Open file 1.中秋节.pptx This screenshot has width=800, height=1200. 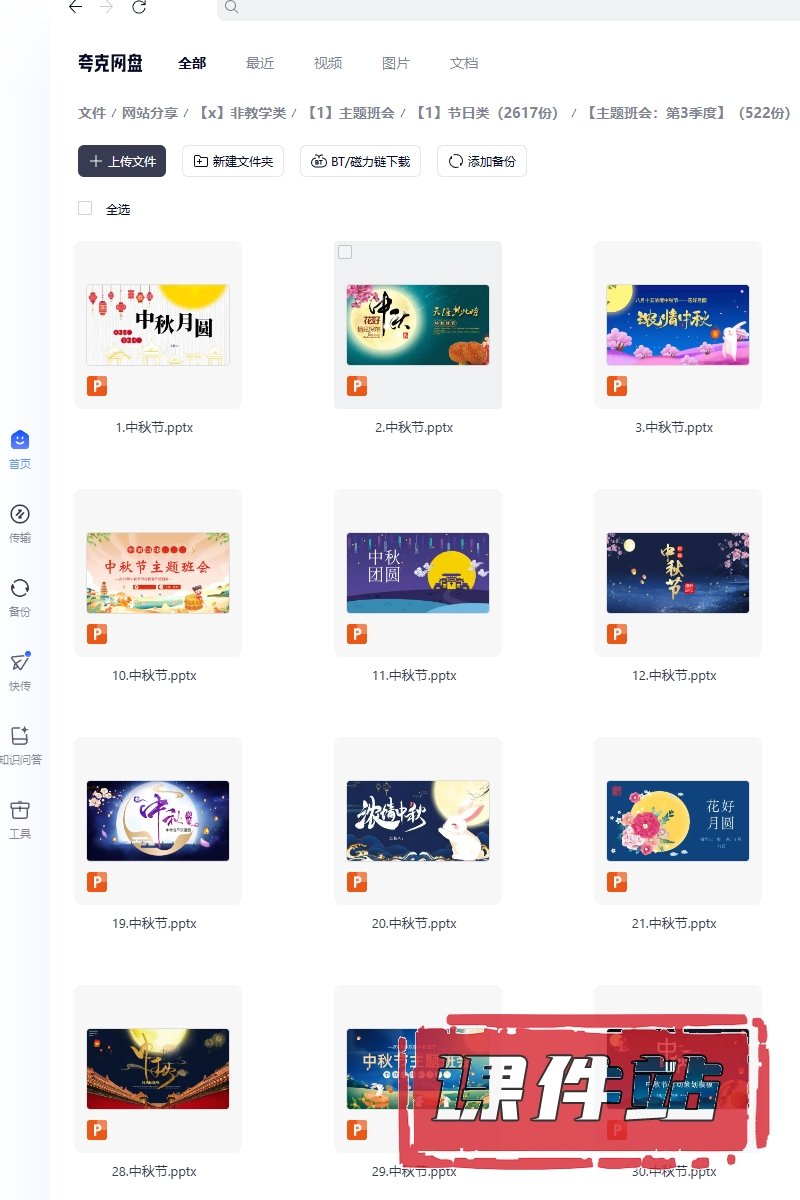tap(158, 325)
